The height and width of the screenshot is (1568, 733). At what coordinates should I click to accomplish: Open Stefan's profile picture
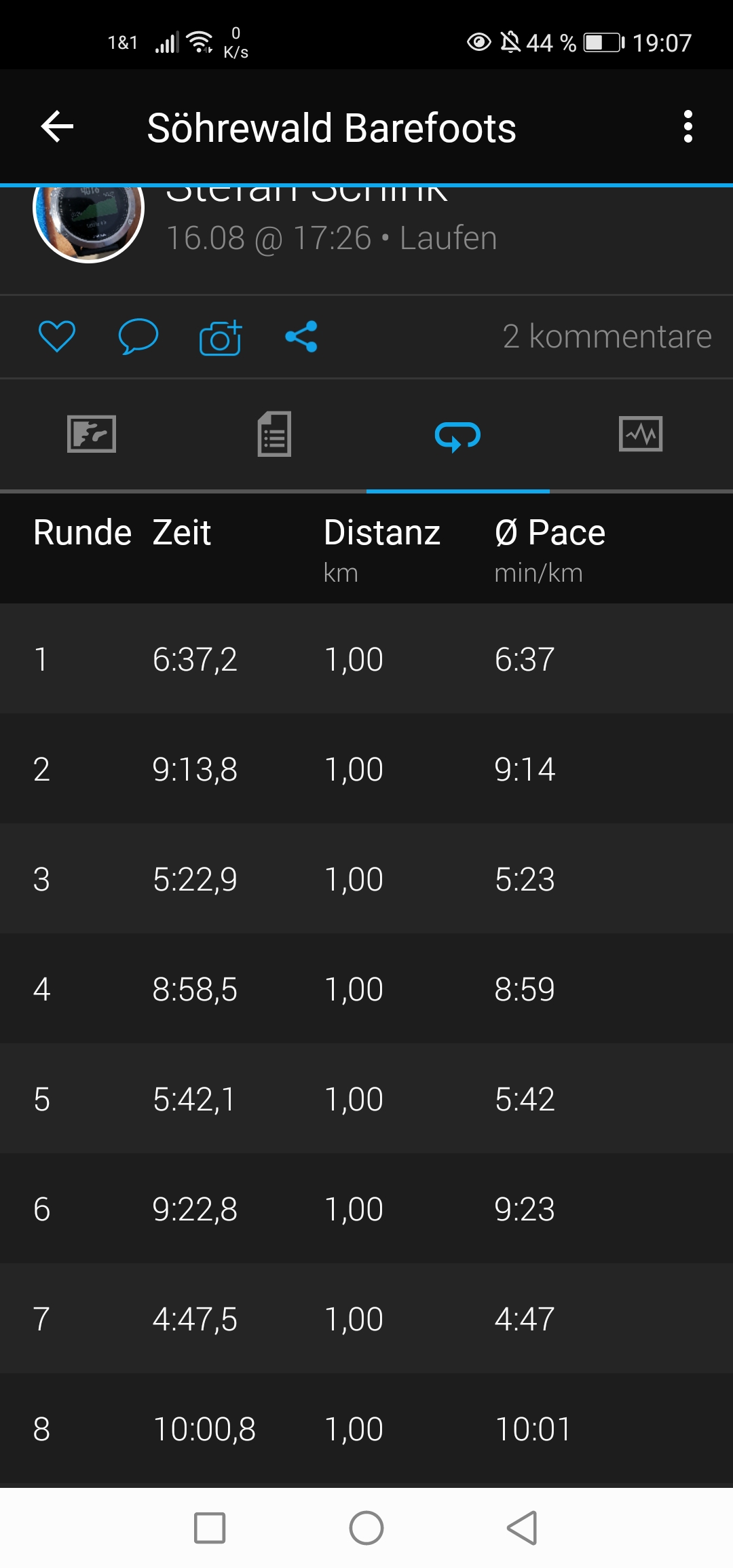[x=88, y=217]
